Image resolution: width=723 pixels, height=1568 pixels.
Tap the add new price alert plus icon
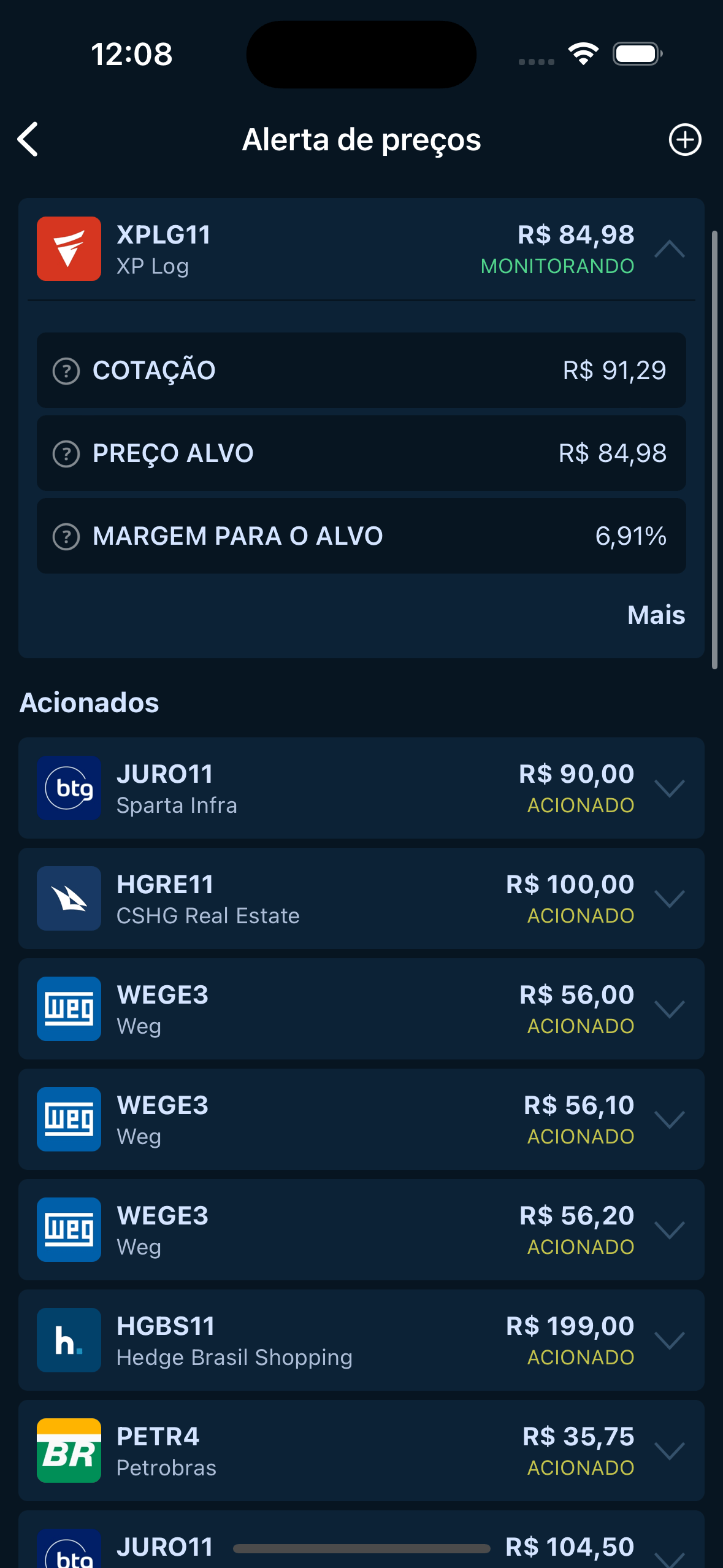click(685, 139)
